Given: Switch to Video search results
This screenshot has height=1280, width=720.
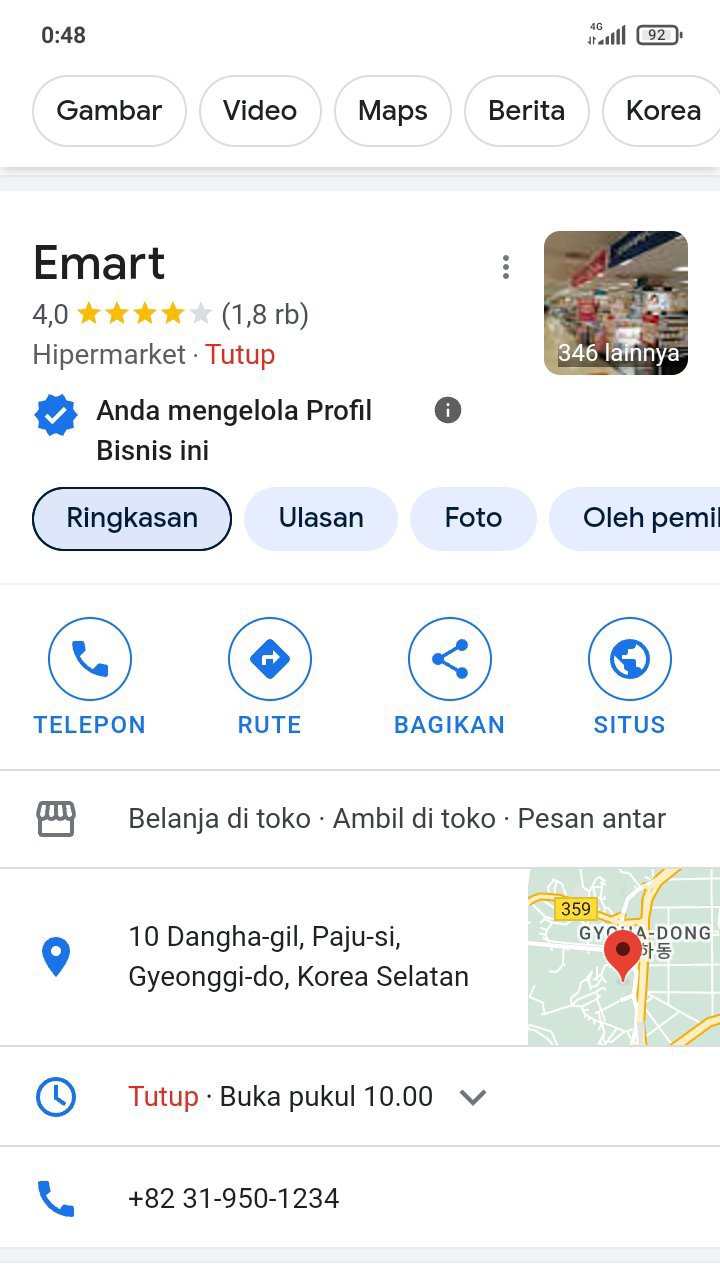Looking at the screenshot, I should tap(260, 111).
